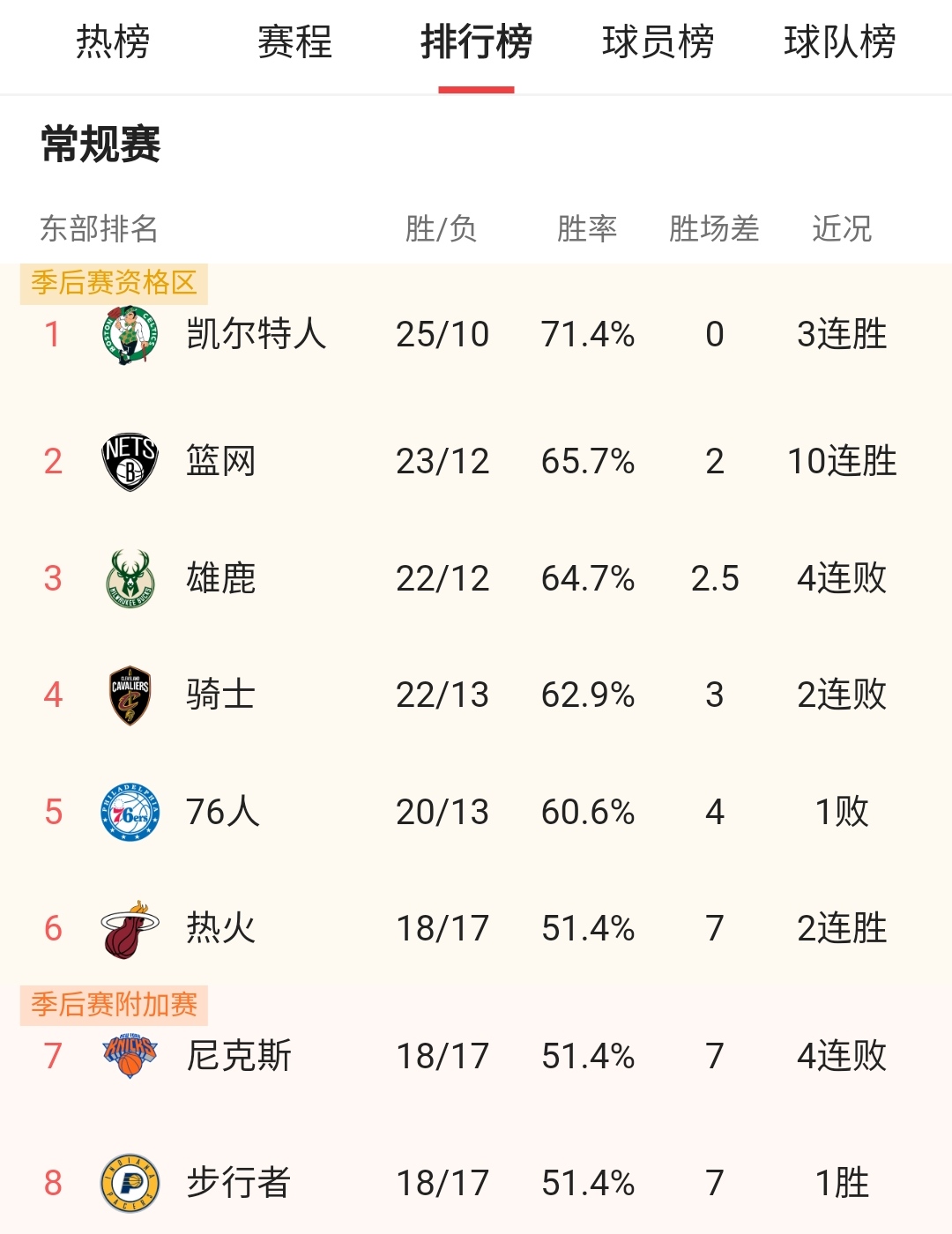Screen dimensions: 952x1234
Task: Click the Heat team logo
Action: (x=130, y=928)
